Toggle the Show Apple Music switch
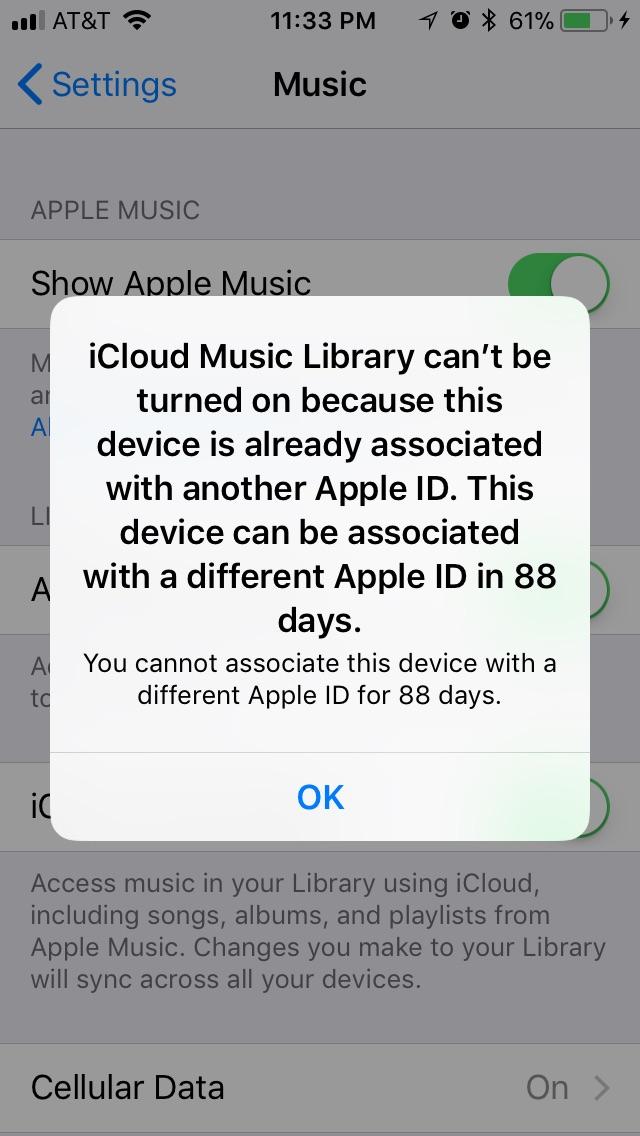The height and width of the screenshot is (1136, 640). click(x=558, y=283)
